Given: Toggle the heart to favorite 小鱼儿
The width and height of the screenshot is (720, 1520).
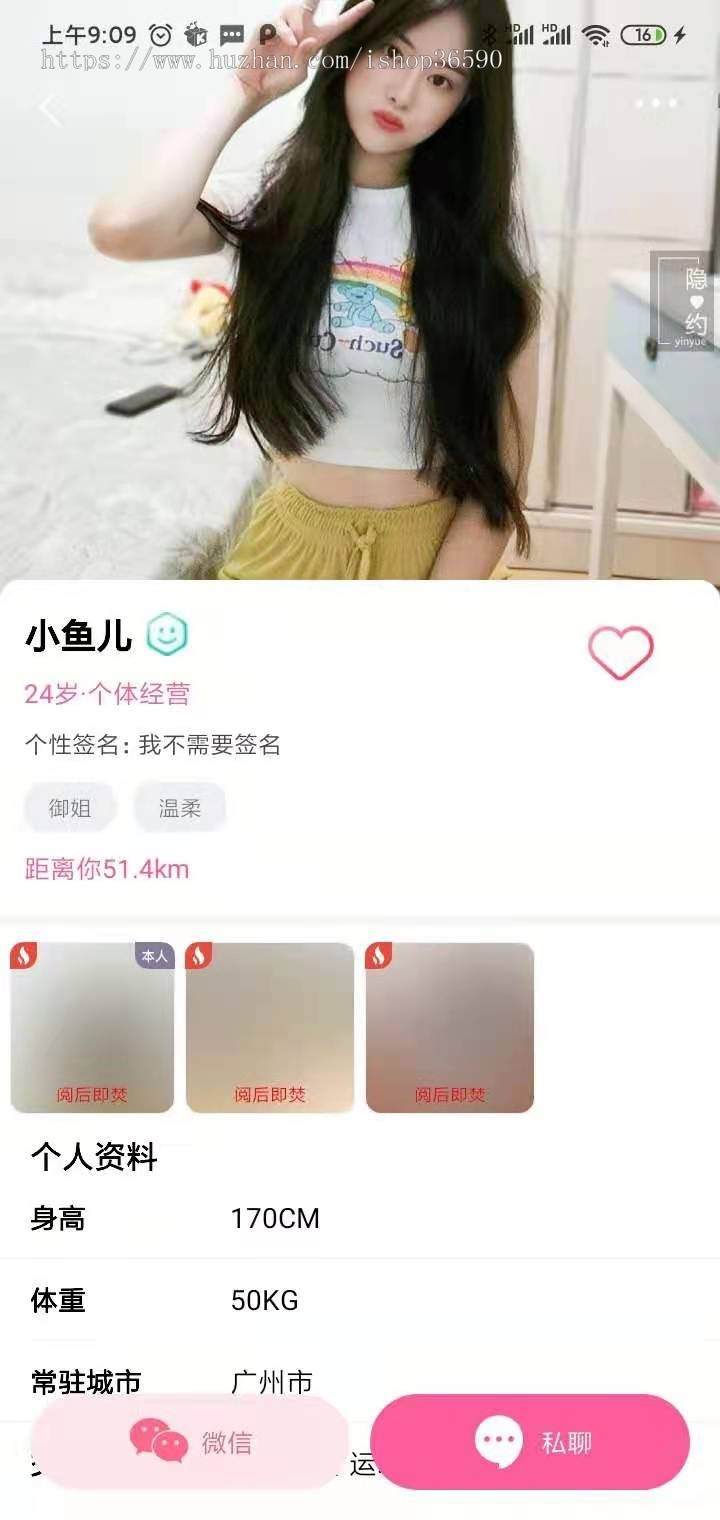Looking at the screenshot, I should (620, 652).
